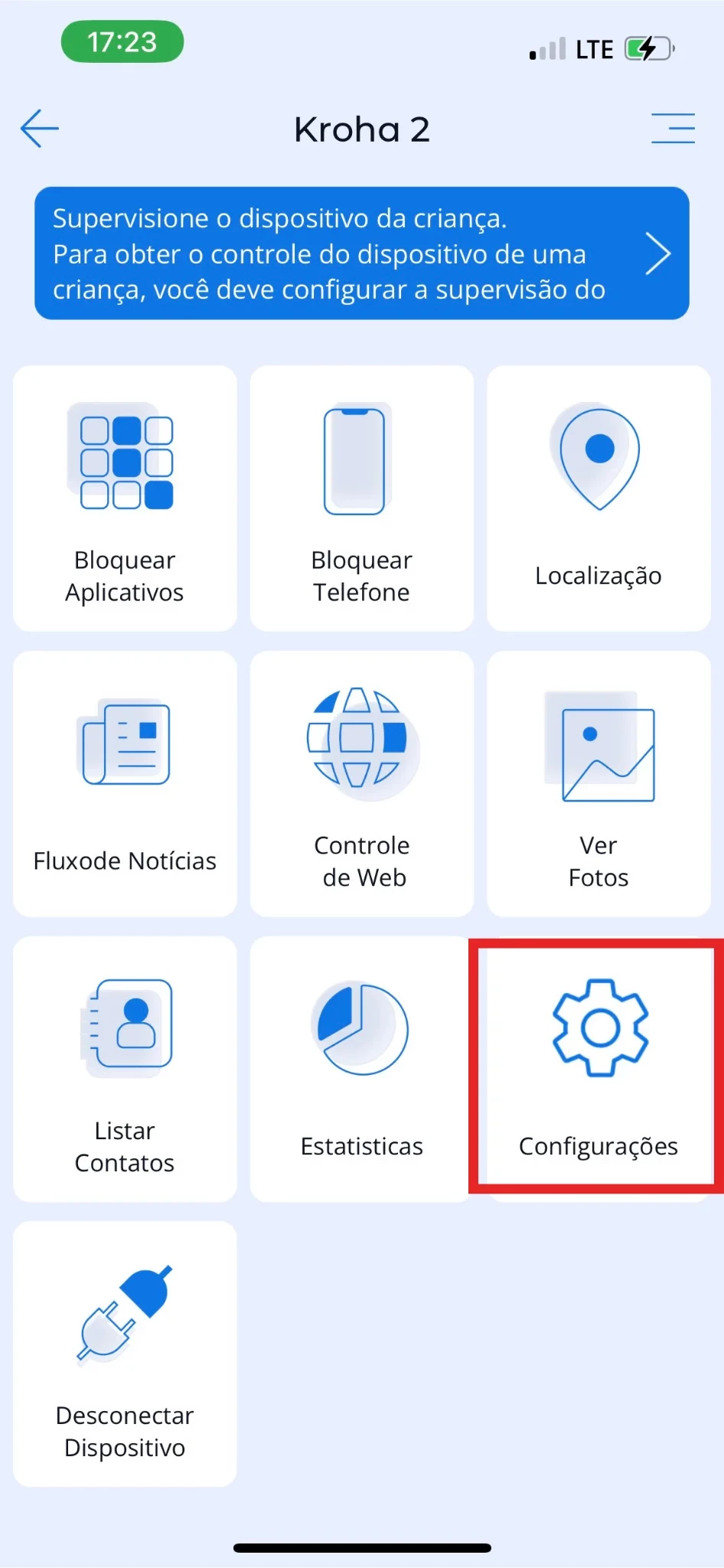The height and width of the screenshot is (1568, 724).
Task: Select the Bloquear Telefone tile
Action: coord(361,498)
